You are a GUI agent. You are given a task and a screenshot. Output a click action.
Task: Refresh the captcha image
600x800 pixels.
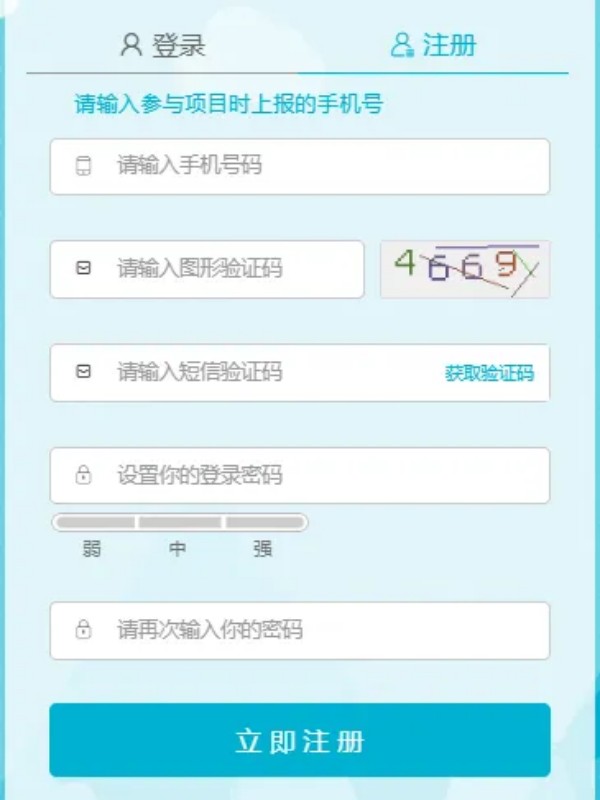(x=465, y=269)
